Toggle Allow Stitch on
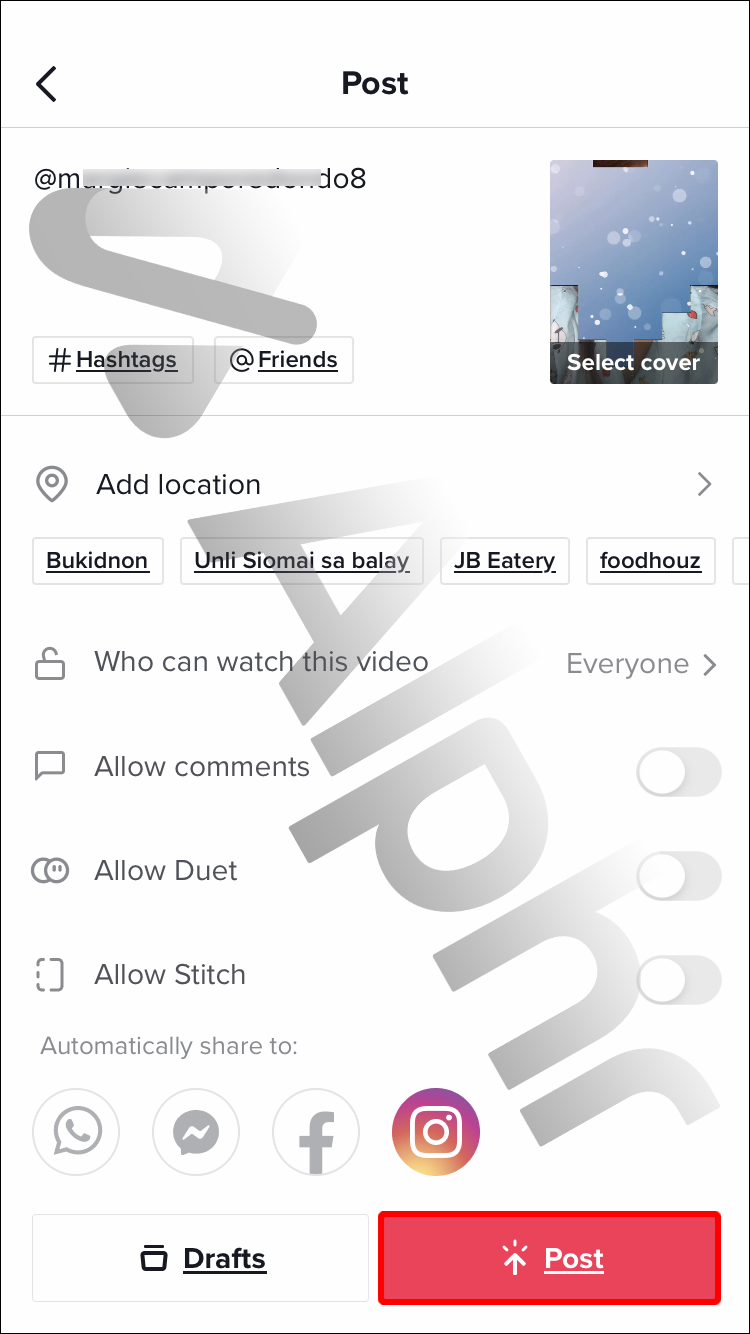The image size is (750, 1334). [678, 980]
